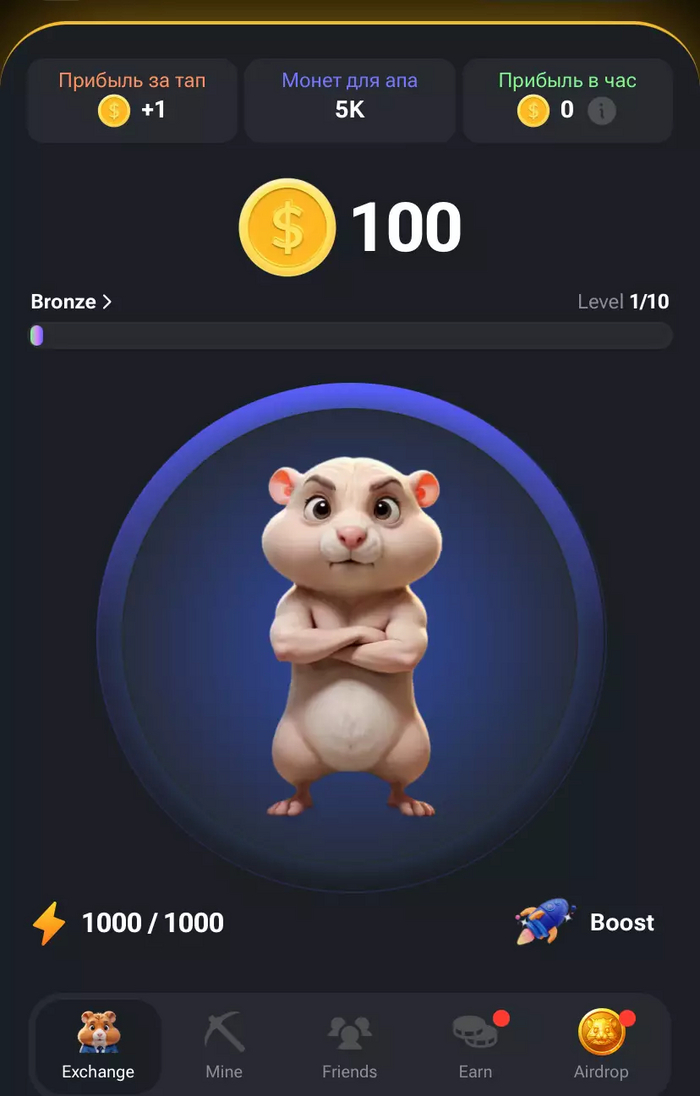Go to the Airdrop tab
The width and height of the screenshot is (700, 1096).
[x=601, y=1046]
